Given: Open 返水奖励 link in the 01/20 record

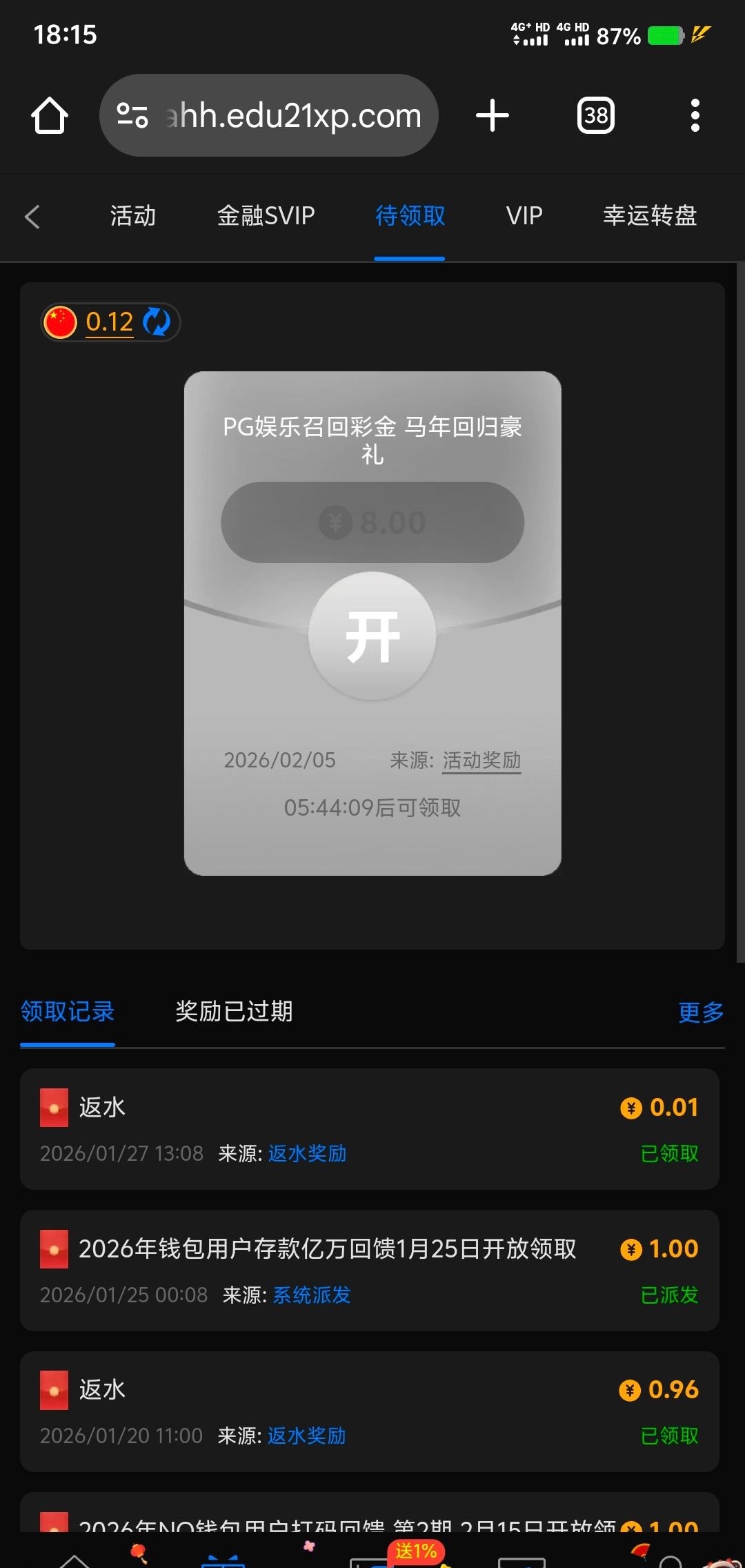Looking at the screenshot, I should click(x=306, y=1435).
